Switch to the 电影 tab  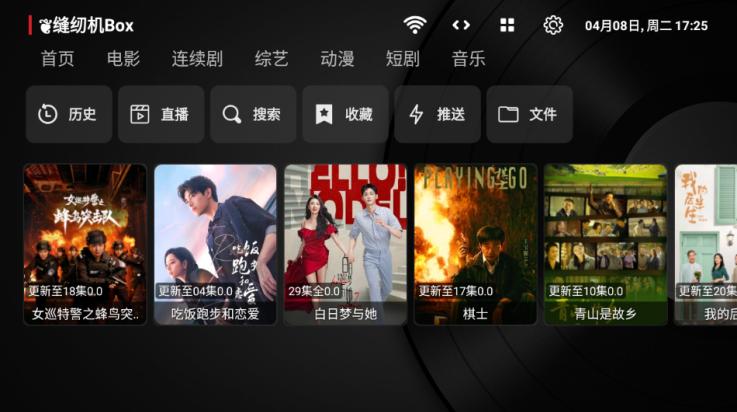click(123, 59)
